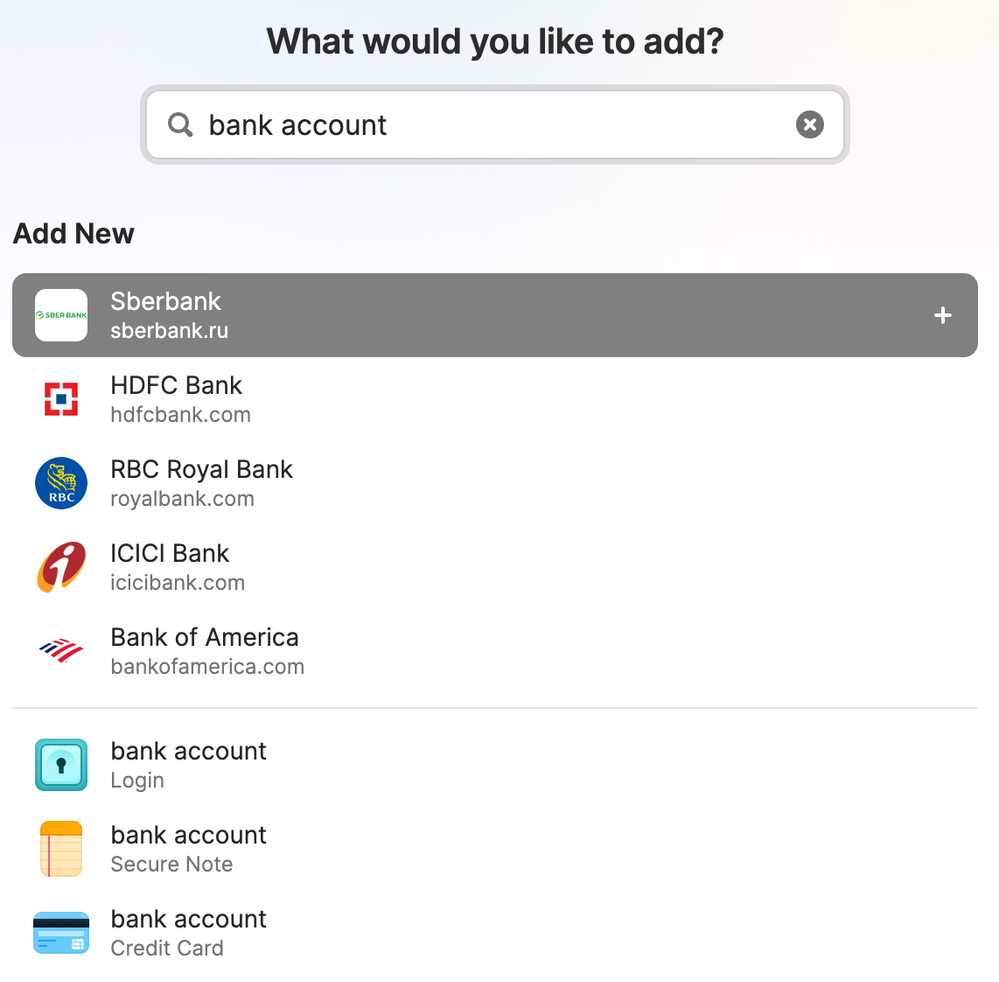Create bank account as Login
This screenshot has height=982, width=999.
pyautogui.click(x=188, y=765)
